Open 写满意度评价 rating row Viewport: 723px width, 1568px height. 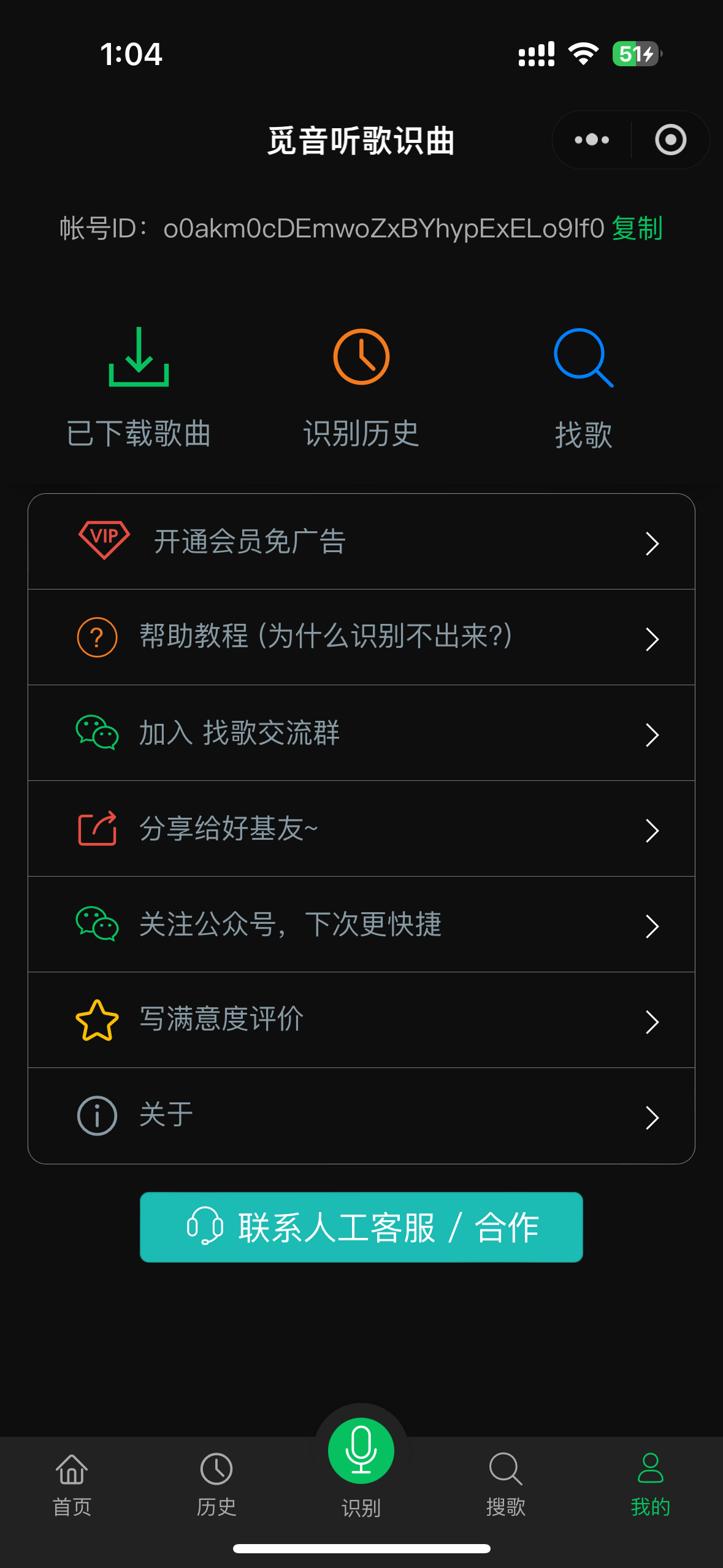click(361, 1020)
